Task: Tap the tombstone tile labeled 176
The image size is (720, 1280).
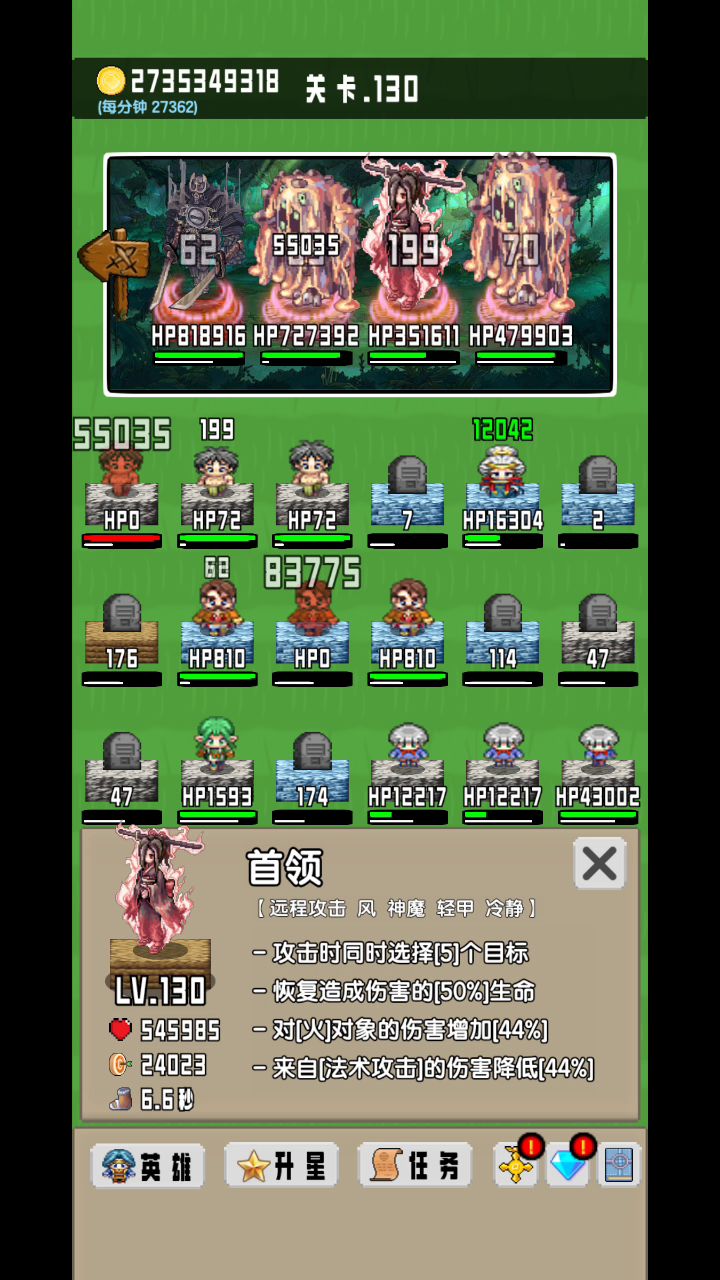Action: click(122, 630)
